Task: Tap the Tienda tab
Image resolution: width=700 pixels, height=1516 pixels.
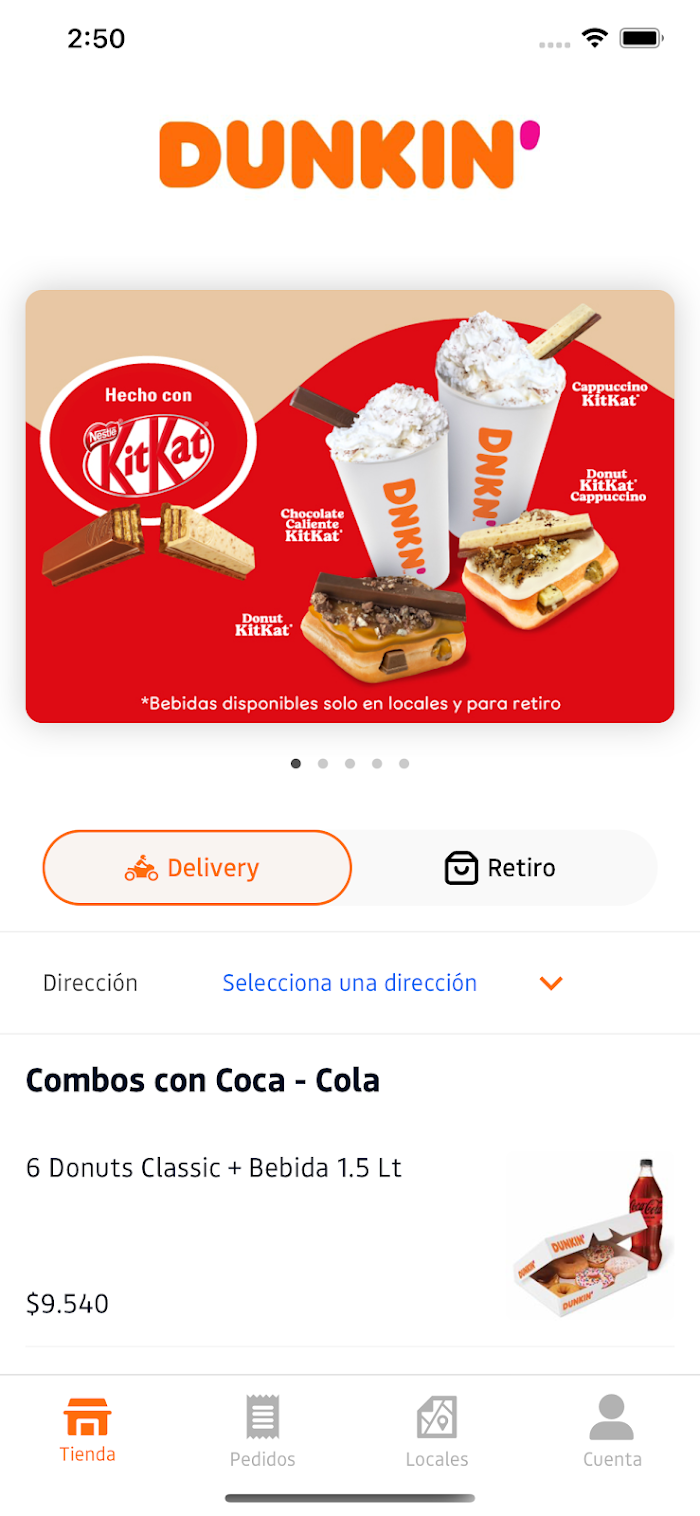Action: (87, 1432)
